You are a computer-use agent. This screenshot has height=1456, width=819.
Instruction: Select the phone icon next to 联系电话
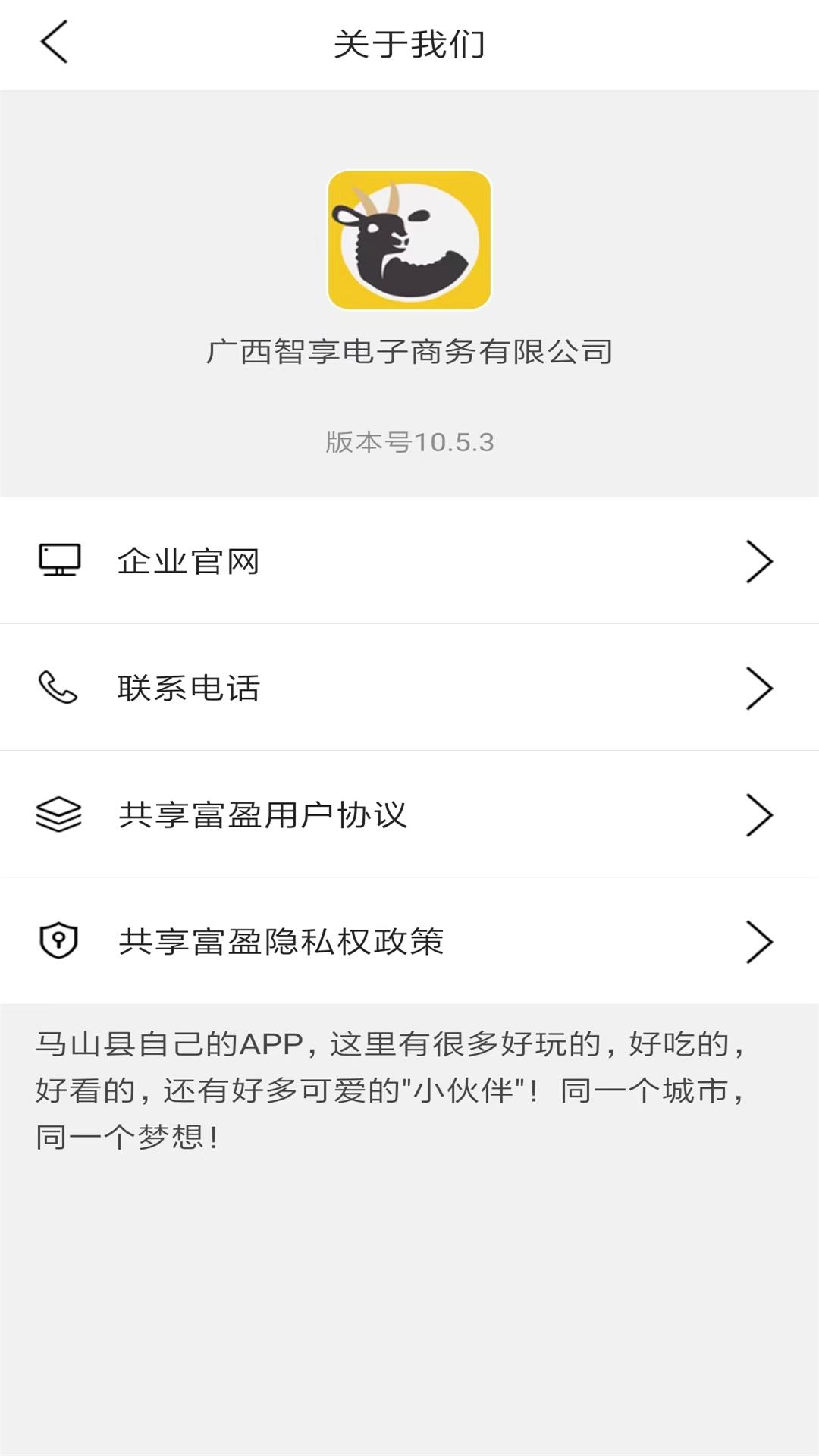tap(58, 689)
